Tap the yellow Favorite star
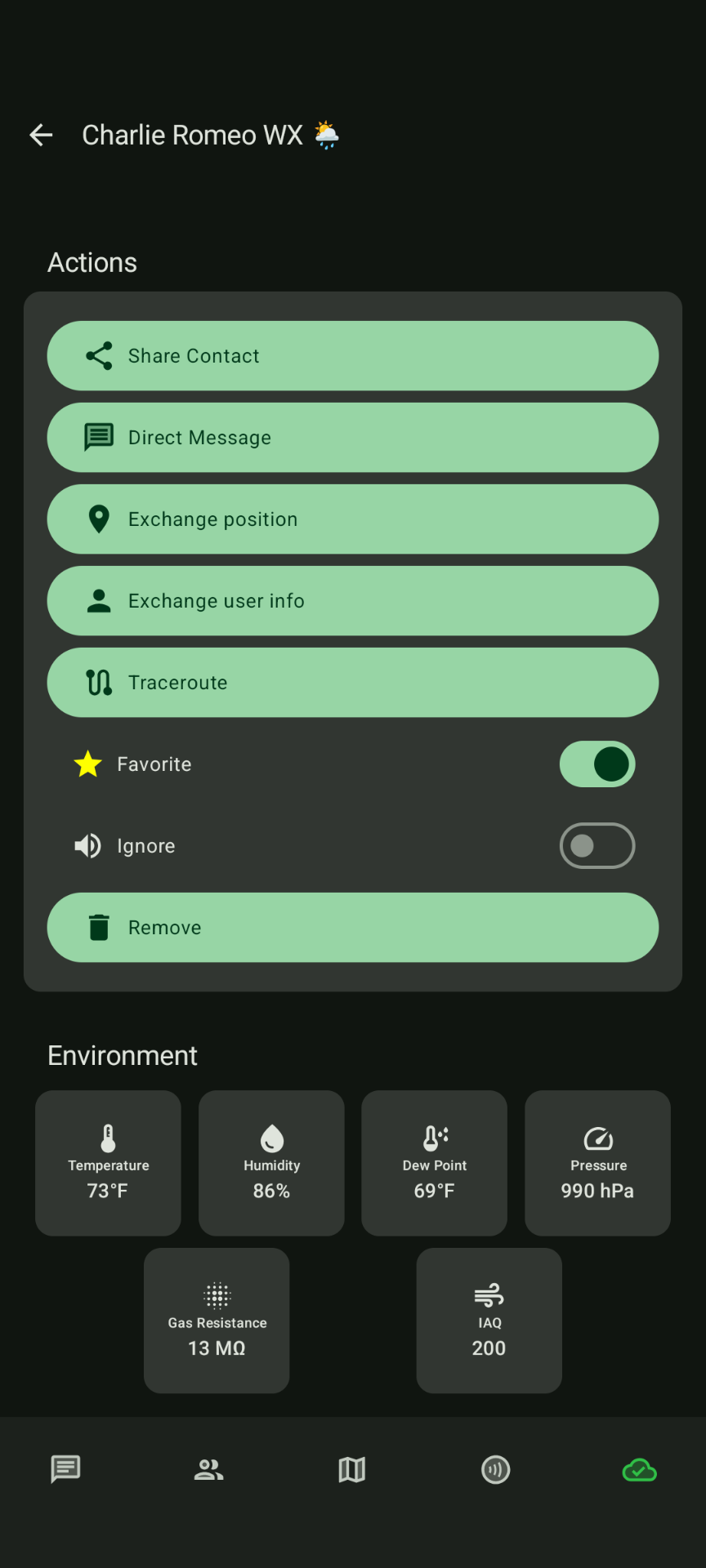The height and width of the screenshot is (1568, 706). (x=87, y=764)
